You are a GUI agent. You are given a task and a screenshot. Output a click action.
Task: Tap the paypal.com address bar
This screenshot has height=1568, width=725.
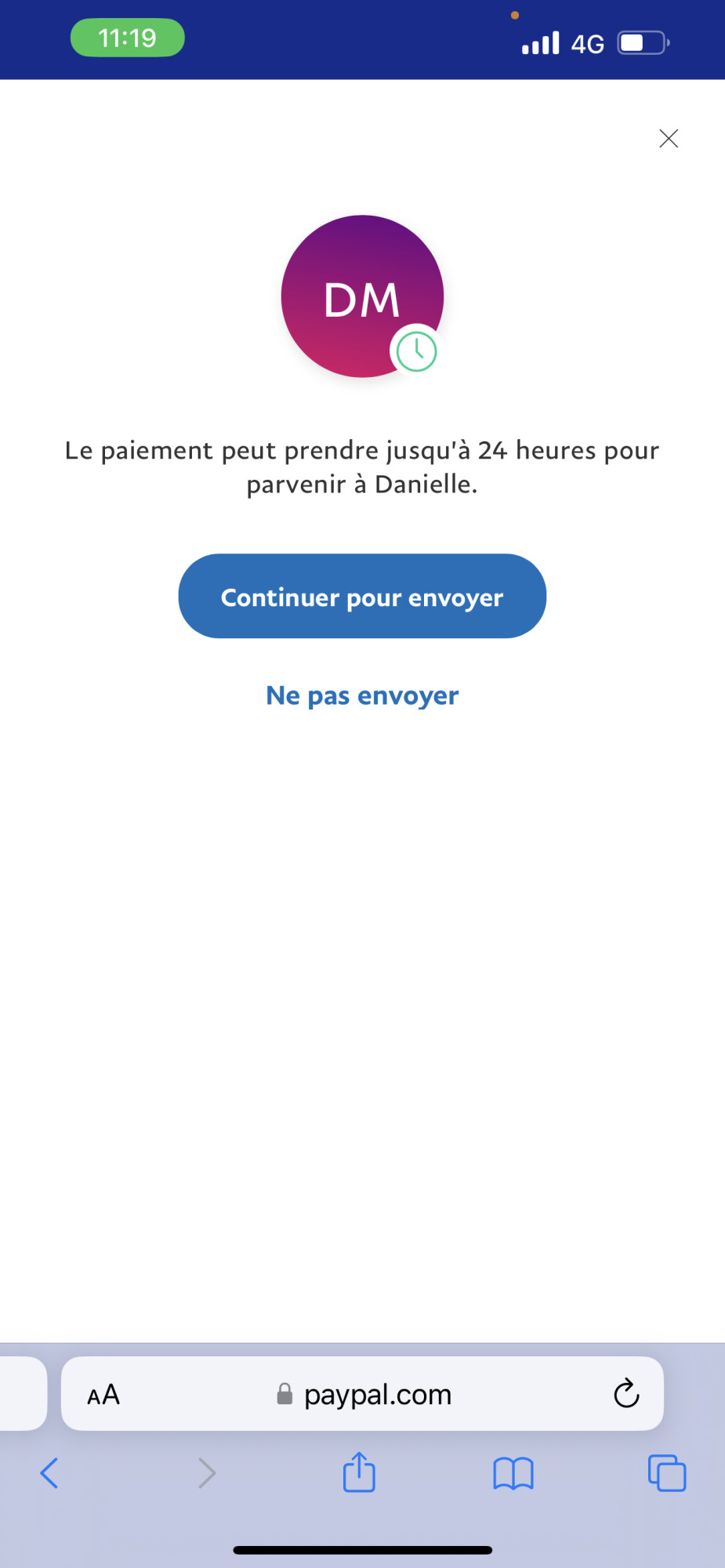coord(364,1395)
